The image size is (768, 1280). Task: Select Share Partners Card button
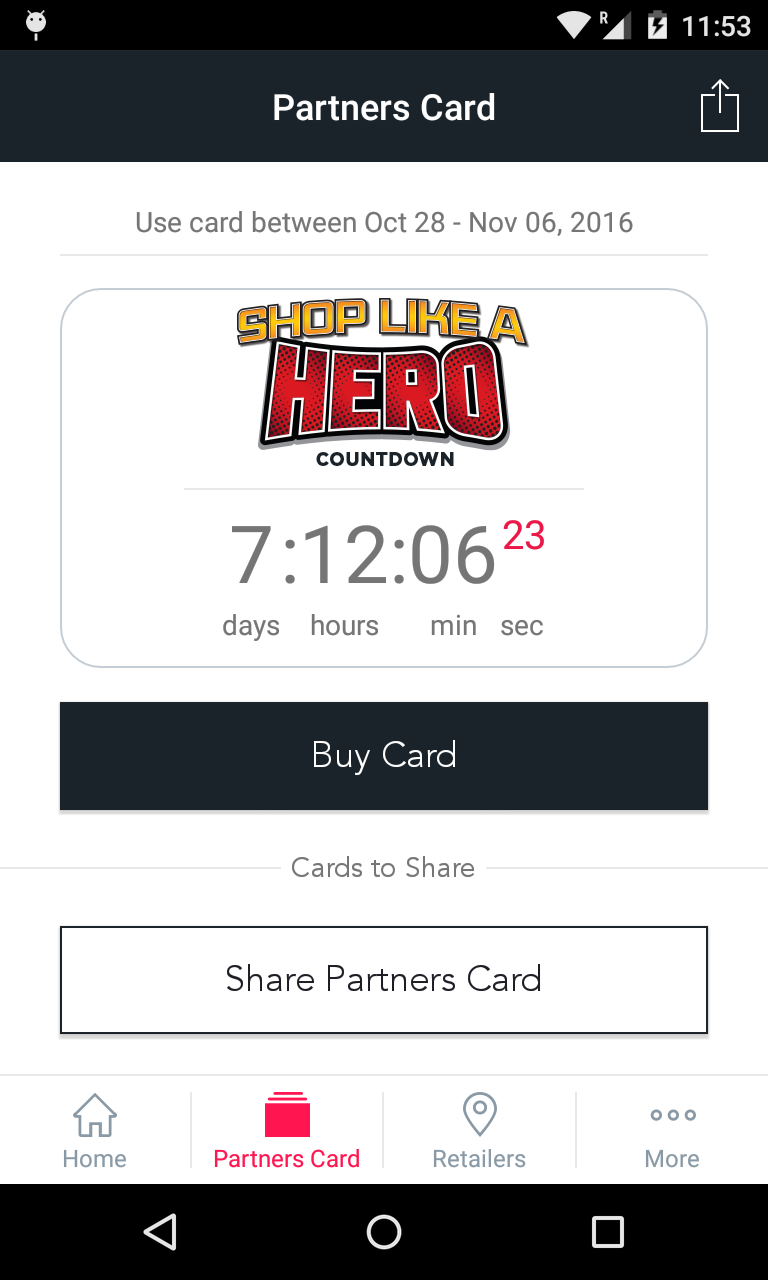[x=384, y=979]
